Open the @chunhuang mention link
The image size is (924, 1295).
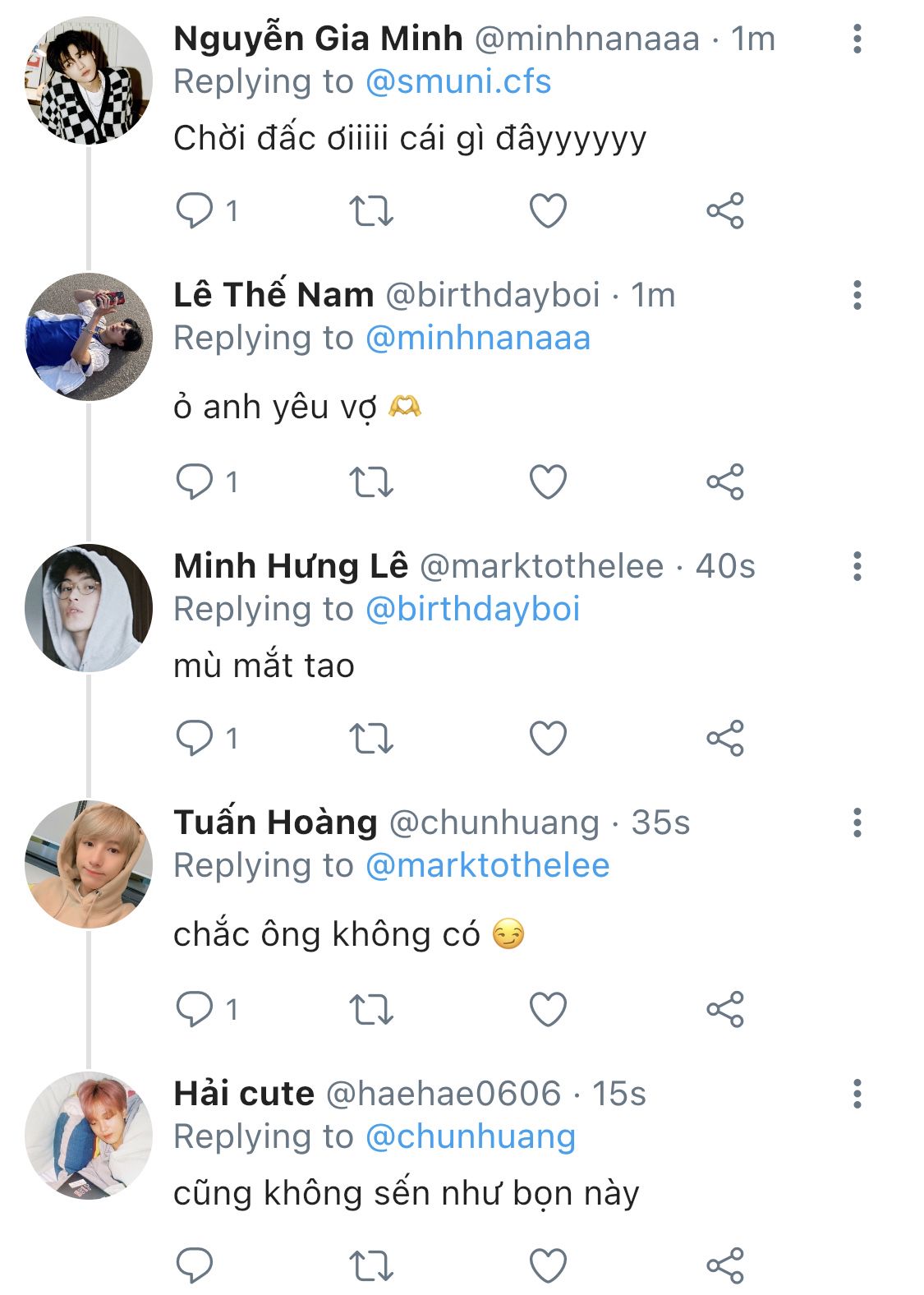click(x=470, y=1137)
